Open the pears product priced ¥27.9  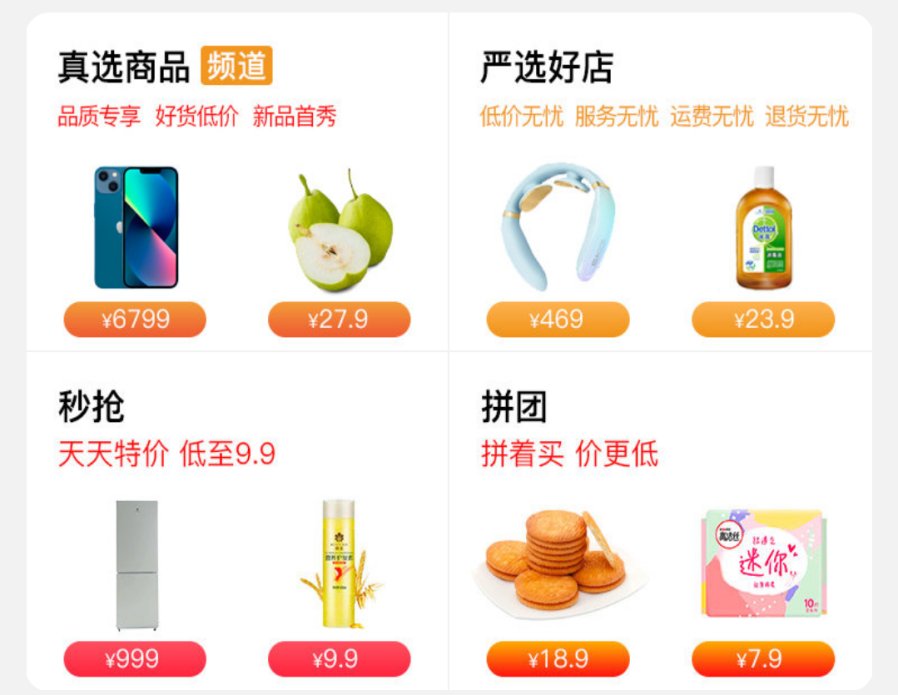(x=340, y=230)
